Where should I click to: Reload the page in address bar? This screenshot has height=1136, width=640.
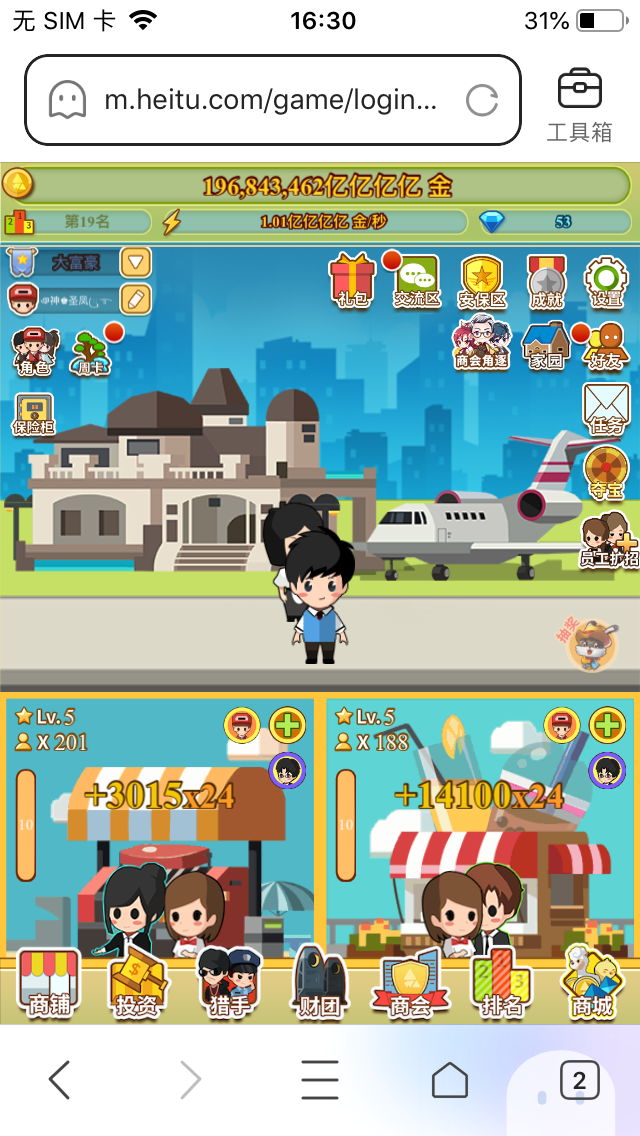pyautogui.click(x=482, y=100)
